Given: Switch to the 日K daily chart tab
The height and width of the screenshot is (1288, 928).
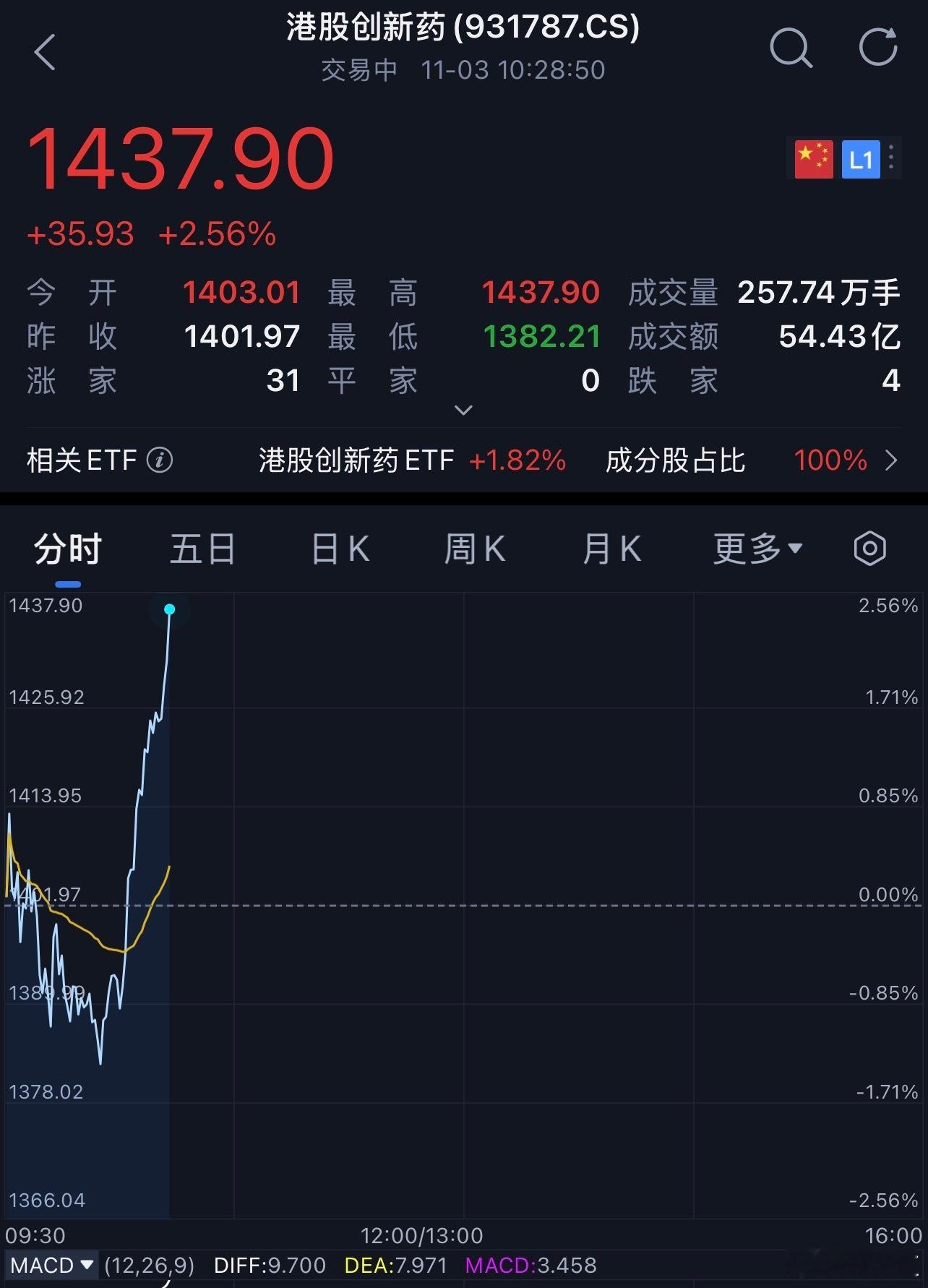Looking at the screenshot, I should pos(338,549).
